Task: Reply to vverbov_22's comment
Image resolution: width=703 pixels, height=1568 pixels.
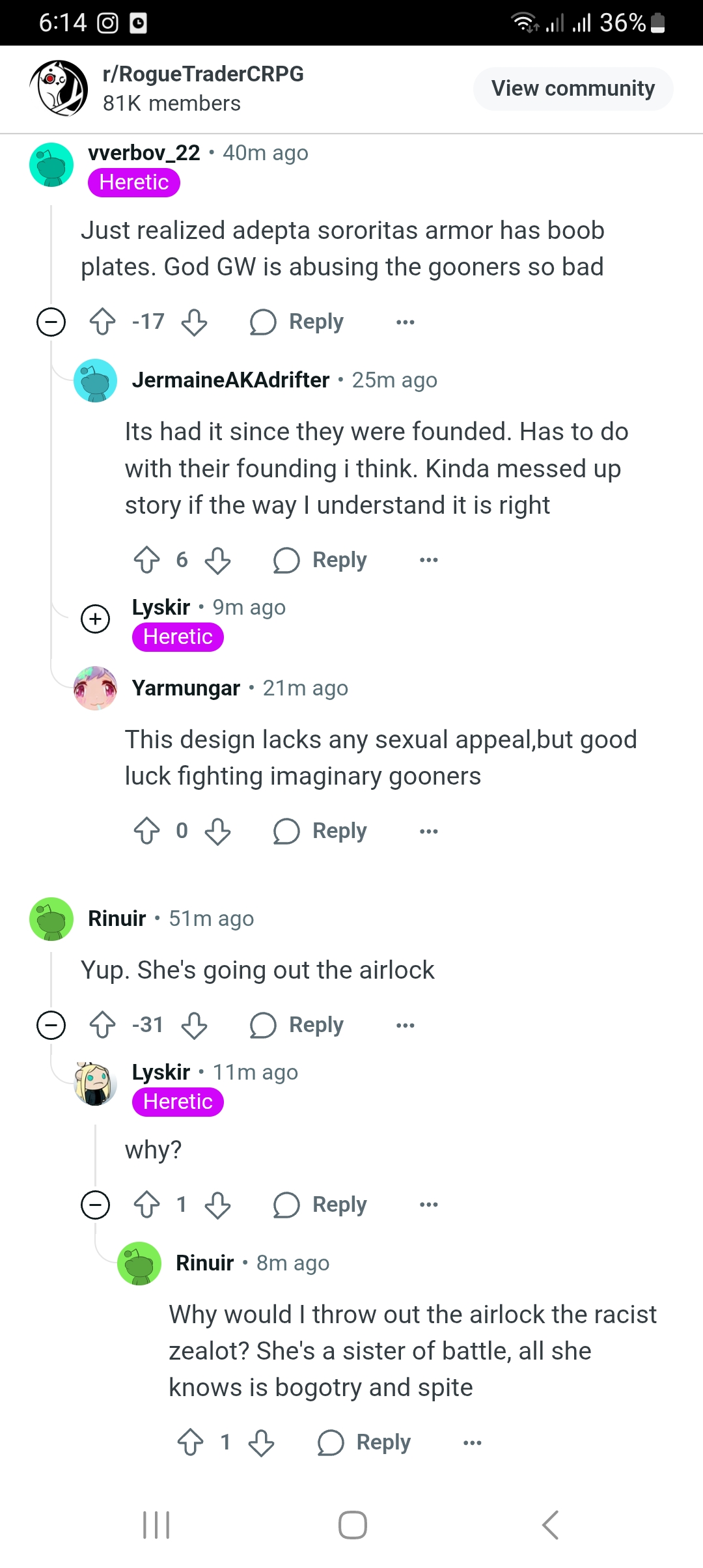Action: (297, 322)
